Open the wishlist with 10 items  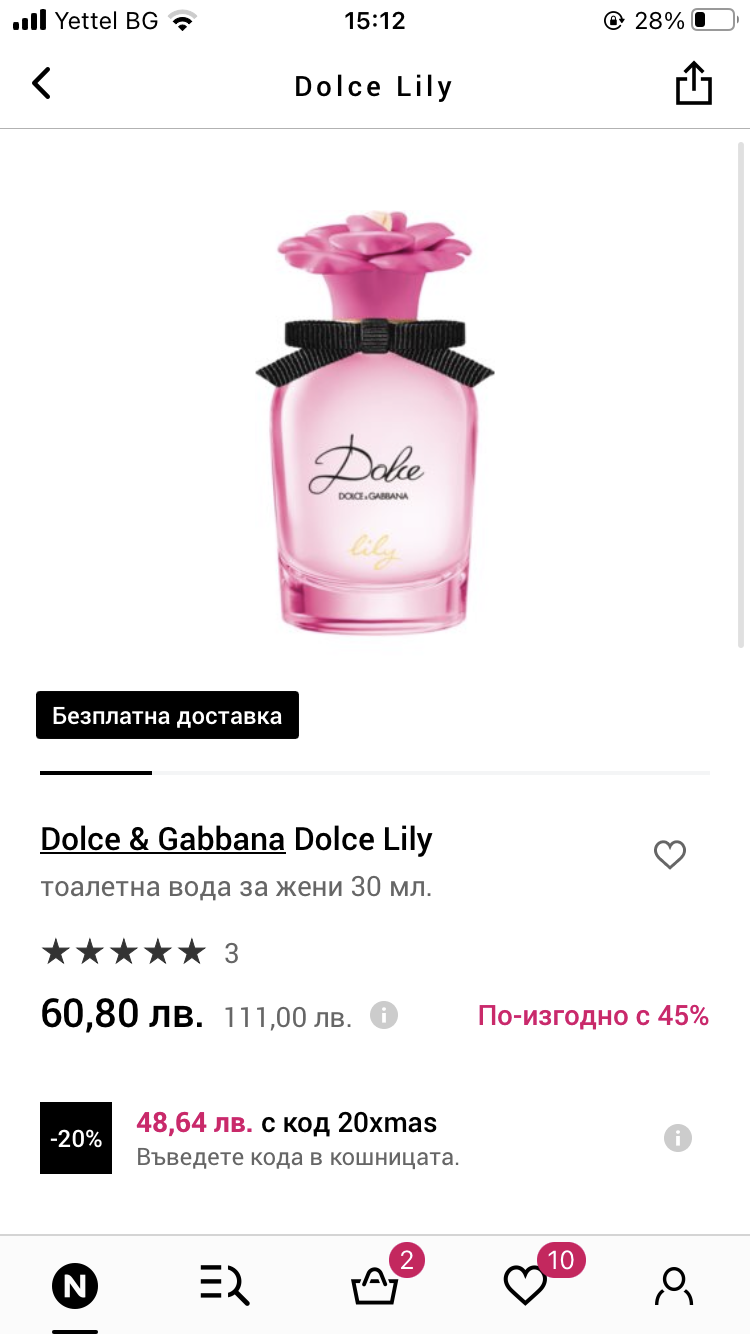525,1285
